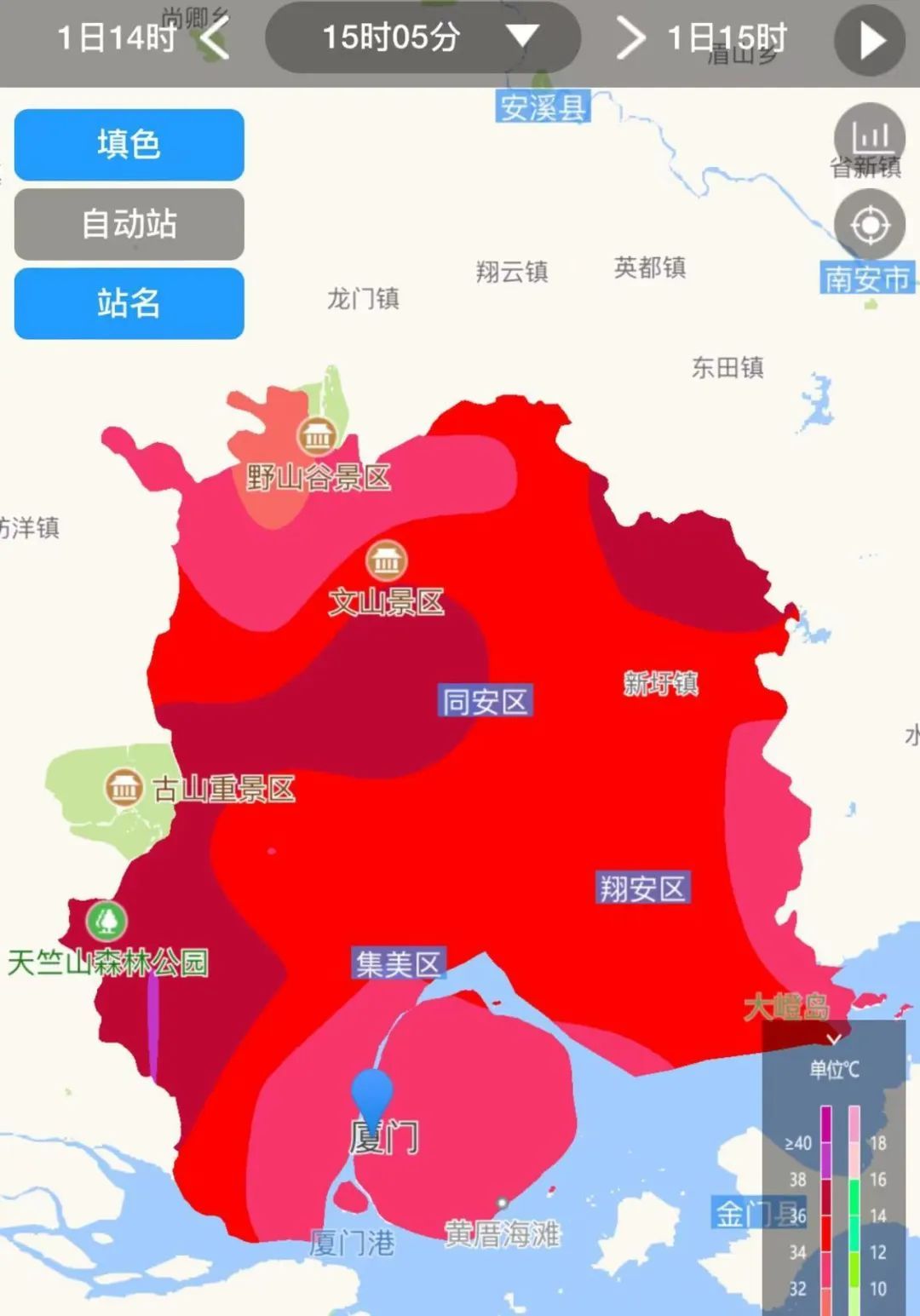920x1316 pixels.
Task: Open the 古山重景区 scenic marker
Action: (x=124, y=788)
